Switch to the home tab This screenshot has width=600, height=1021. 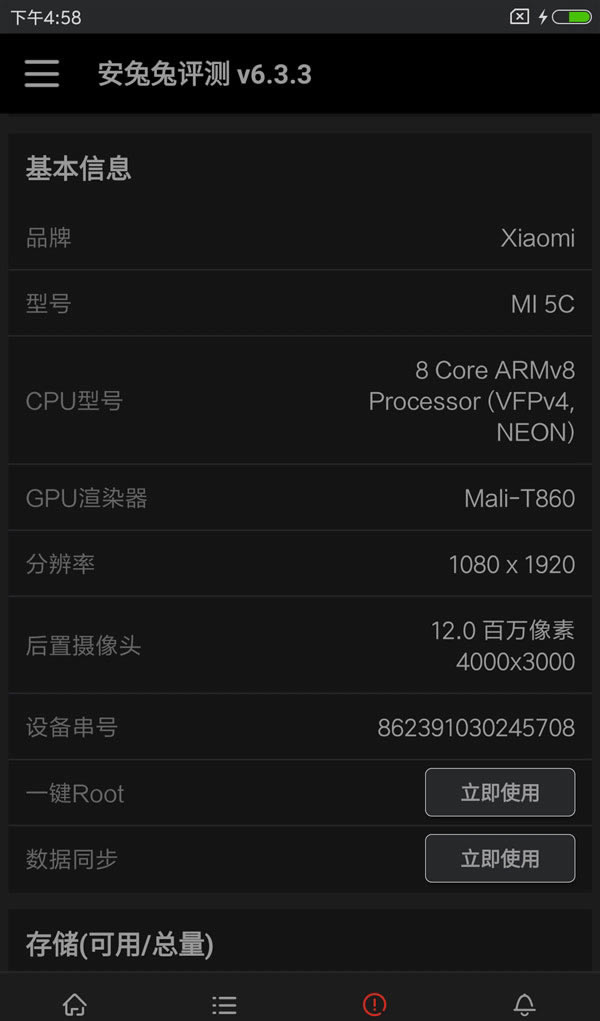point(75,1004)
